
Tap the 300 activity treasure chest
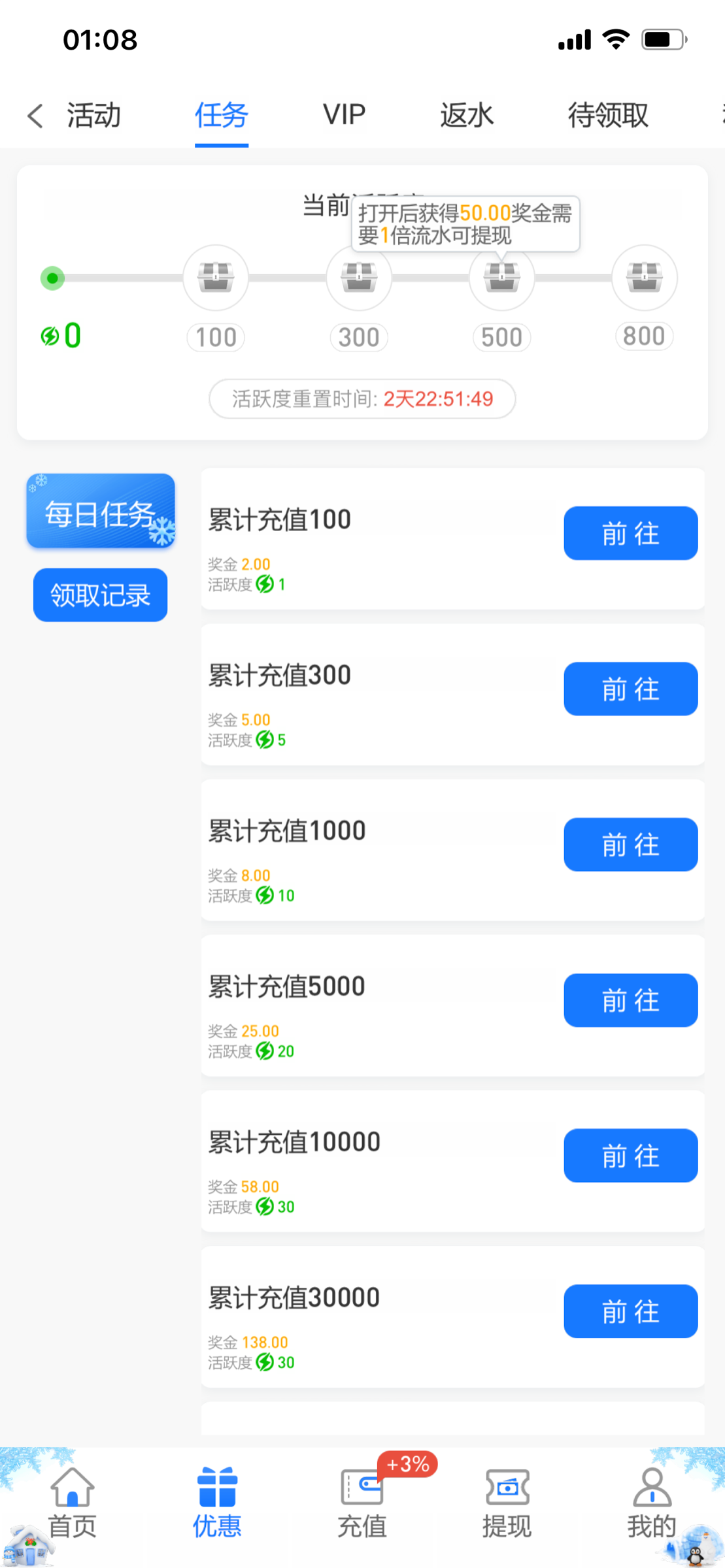tap(359, 278)
